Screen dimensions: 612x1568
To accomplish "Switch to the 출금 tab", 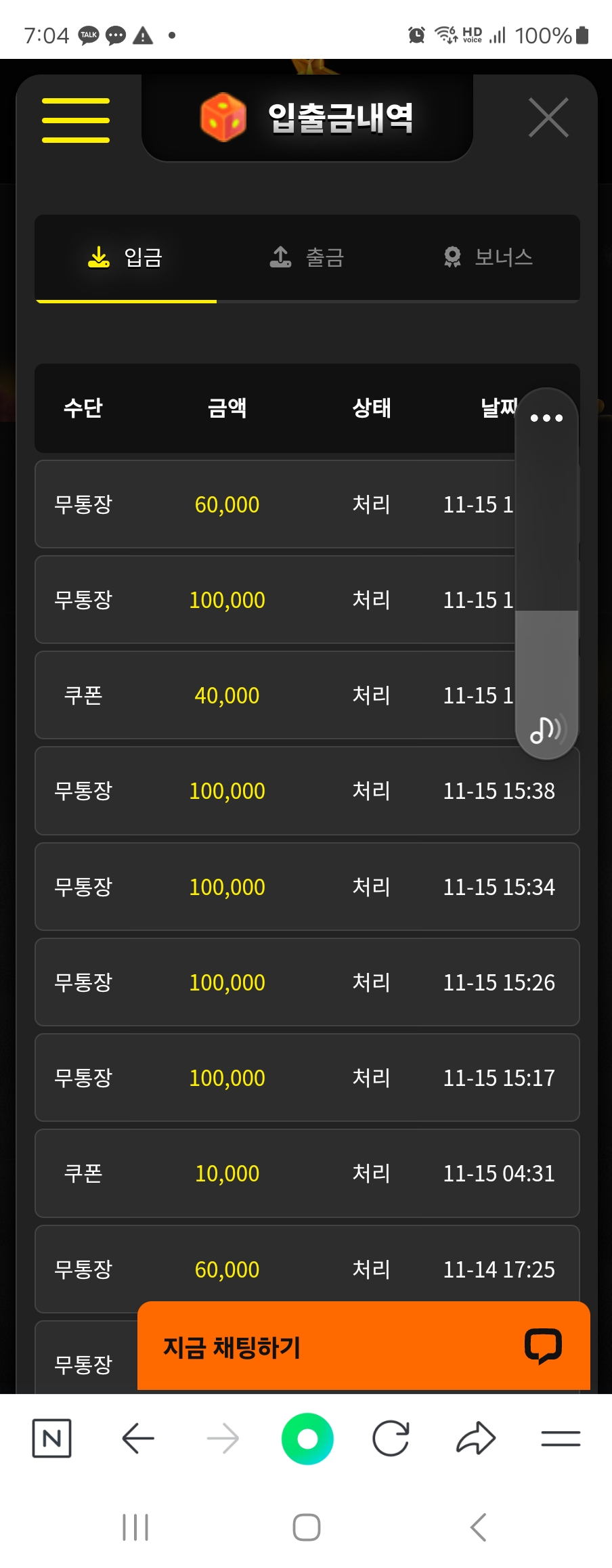I will point(307,257).
